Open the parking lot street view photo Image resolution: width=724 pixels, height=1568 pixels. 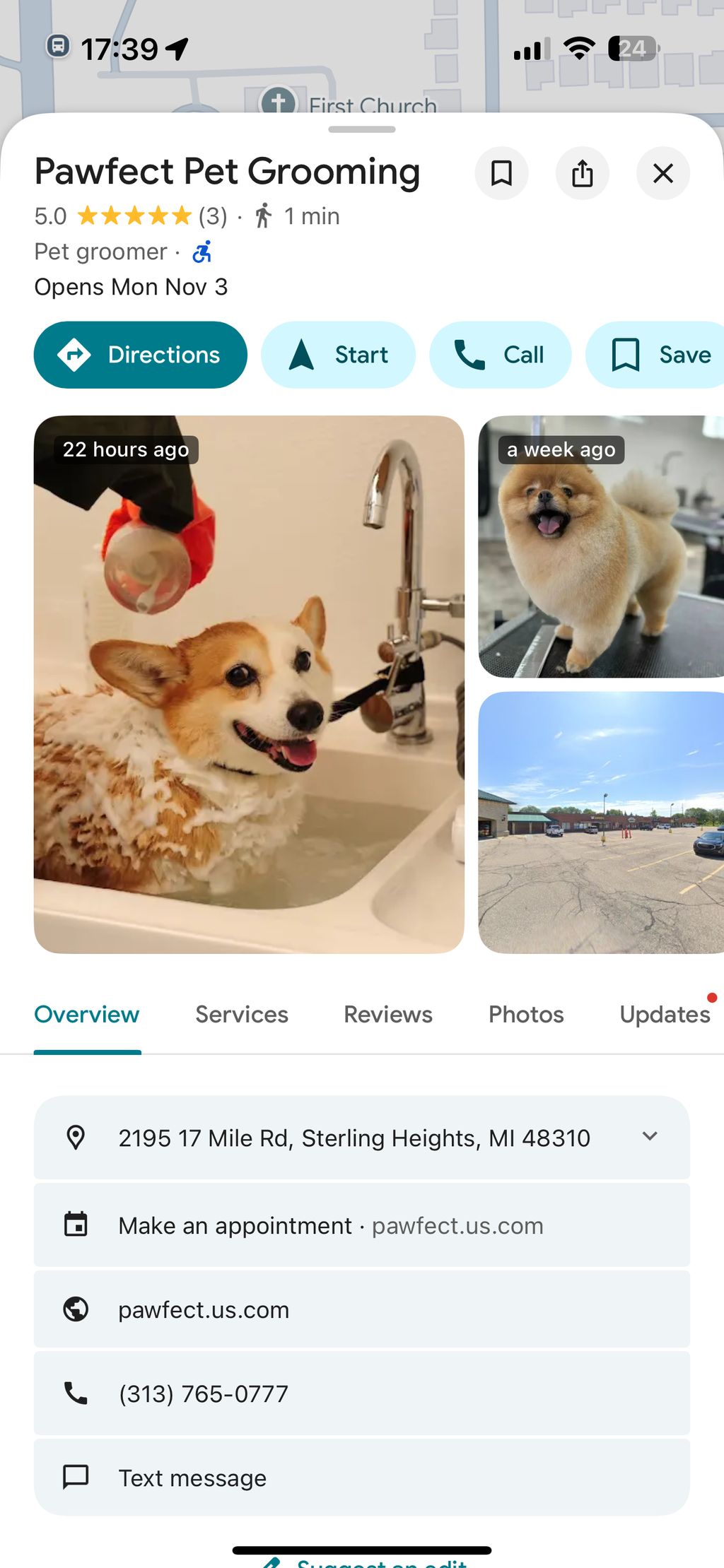point(601,822)
